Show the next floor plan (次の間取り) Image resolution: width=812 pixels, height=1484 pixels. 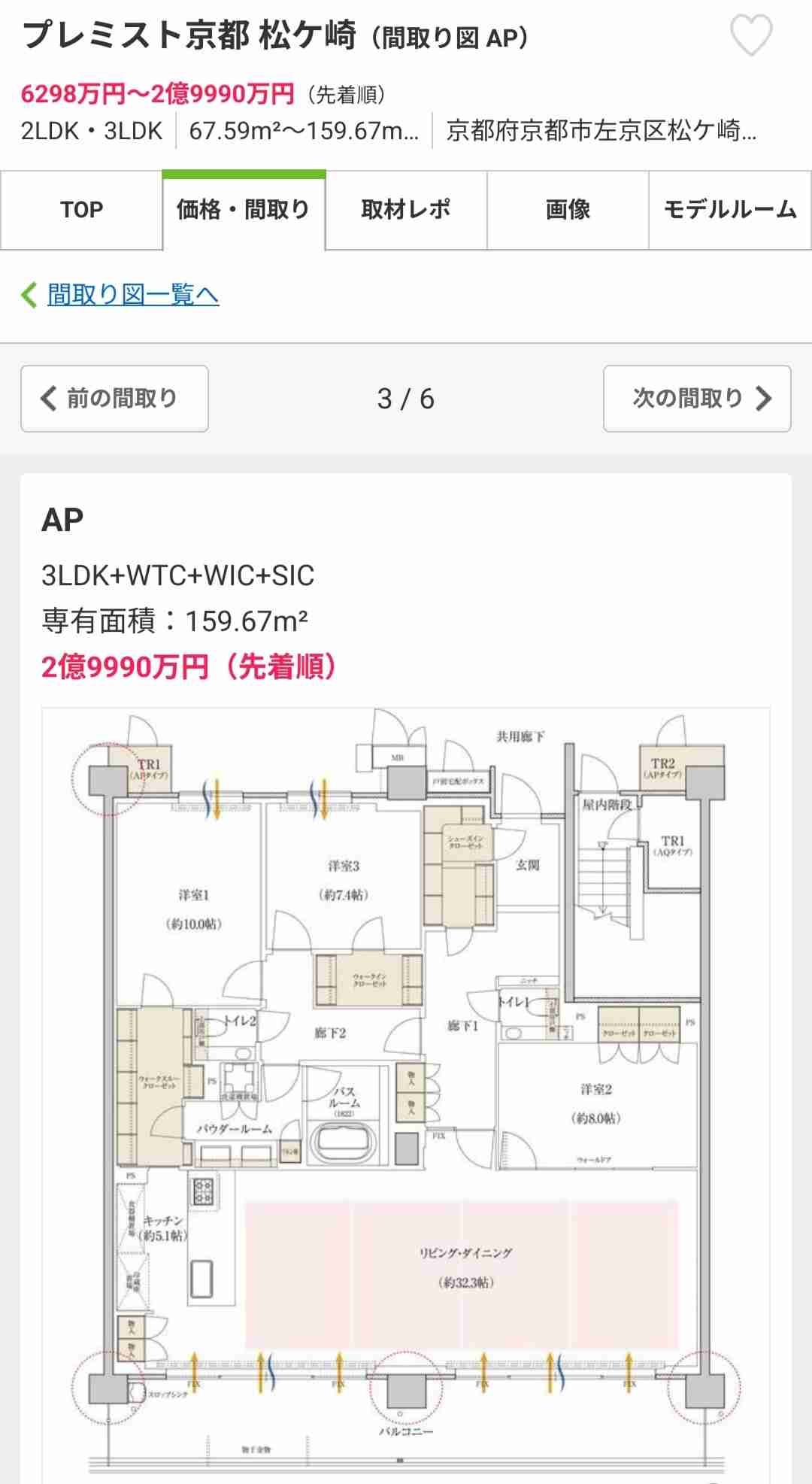(x=697, y=399)
